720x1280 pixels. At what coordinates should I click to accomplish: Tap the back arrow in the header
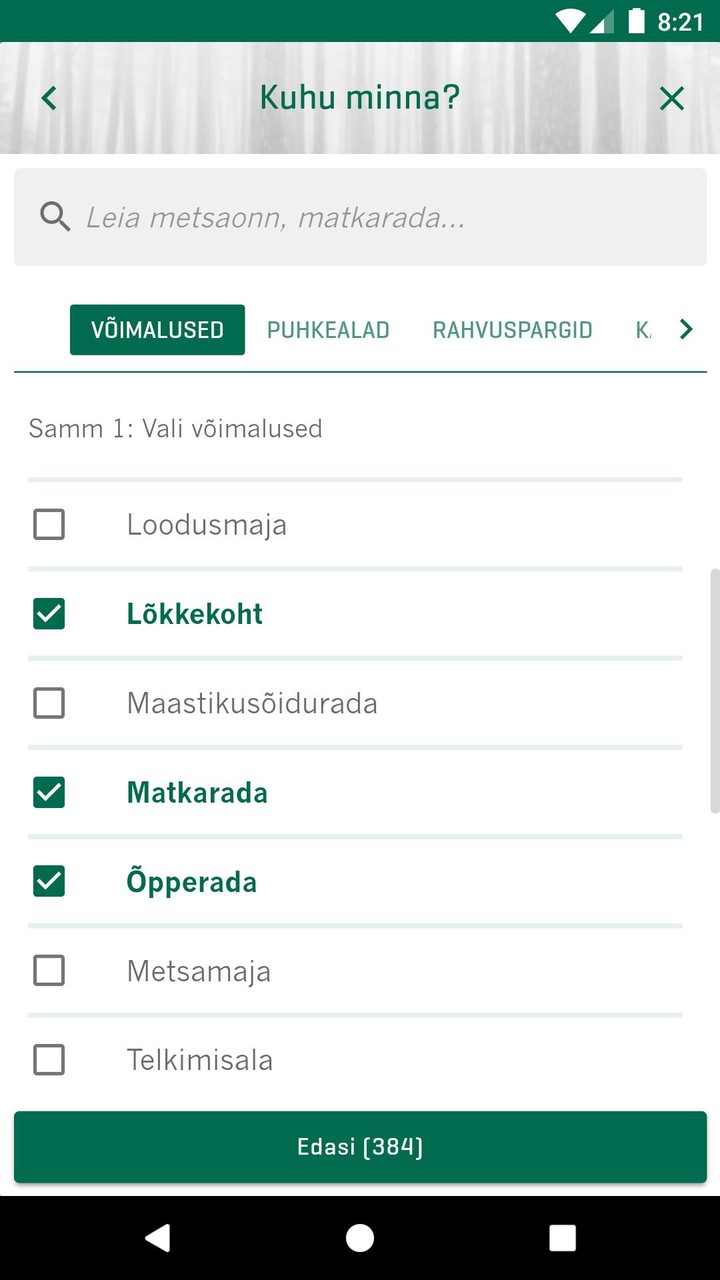point(47,97)
